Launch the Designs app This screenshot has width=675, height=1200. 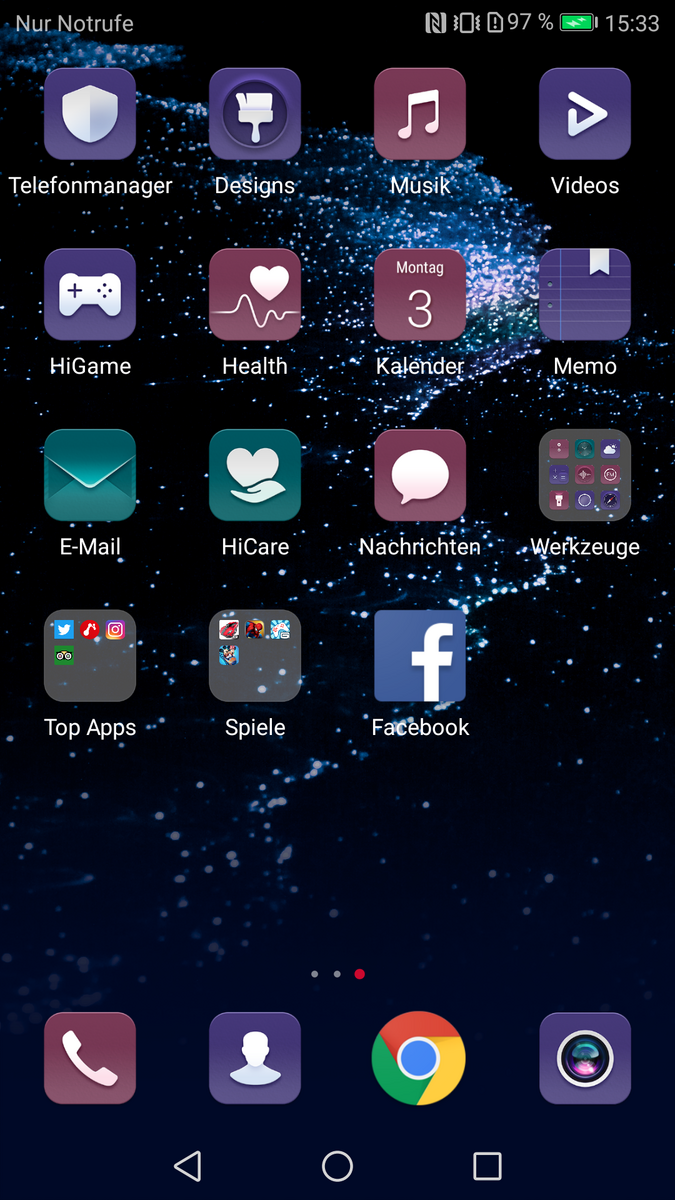tap(255, 114)
